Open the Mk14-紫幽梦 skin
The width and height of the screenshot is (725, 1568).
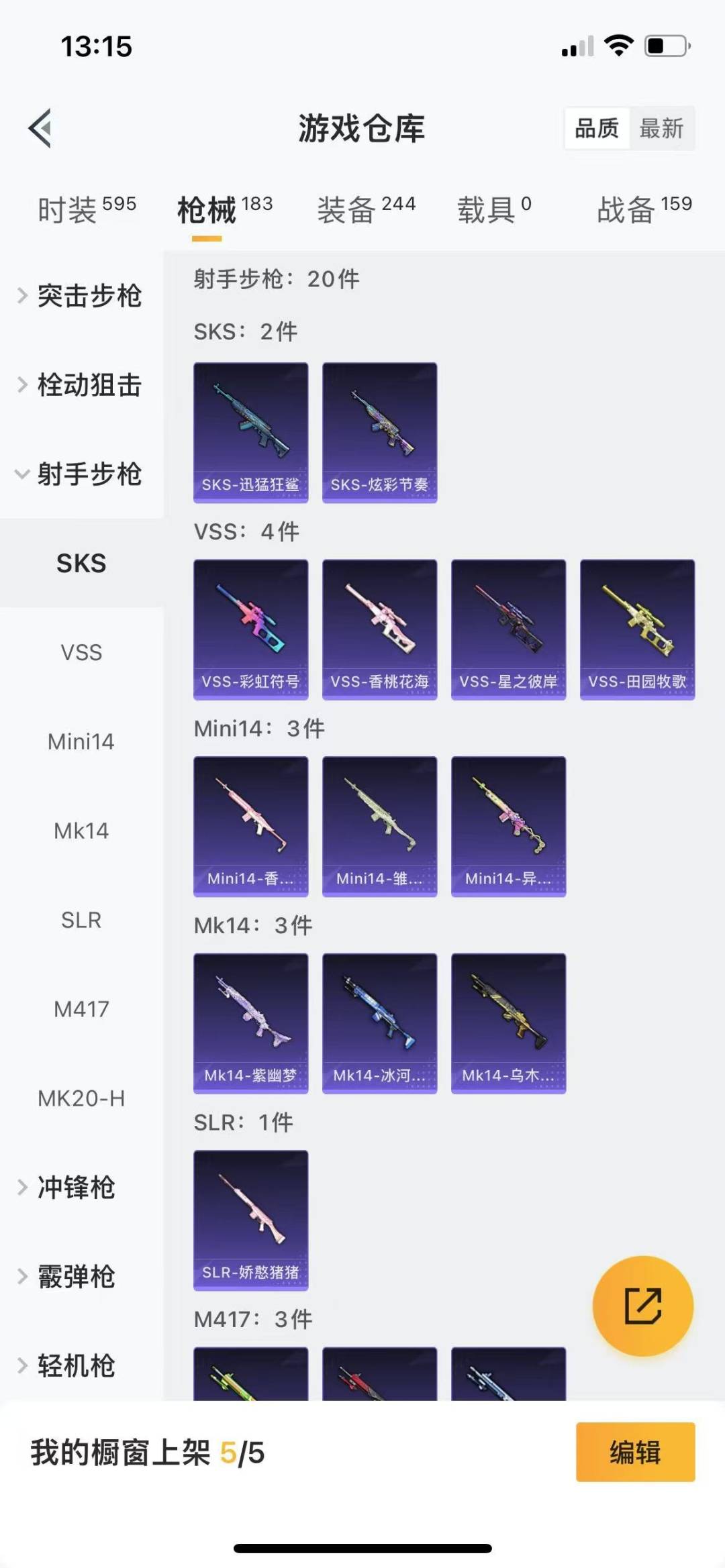(251, 1023)
